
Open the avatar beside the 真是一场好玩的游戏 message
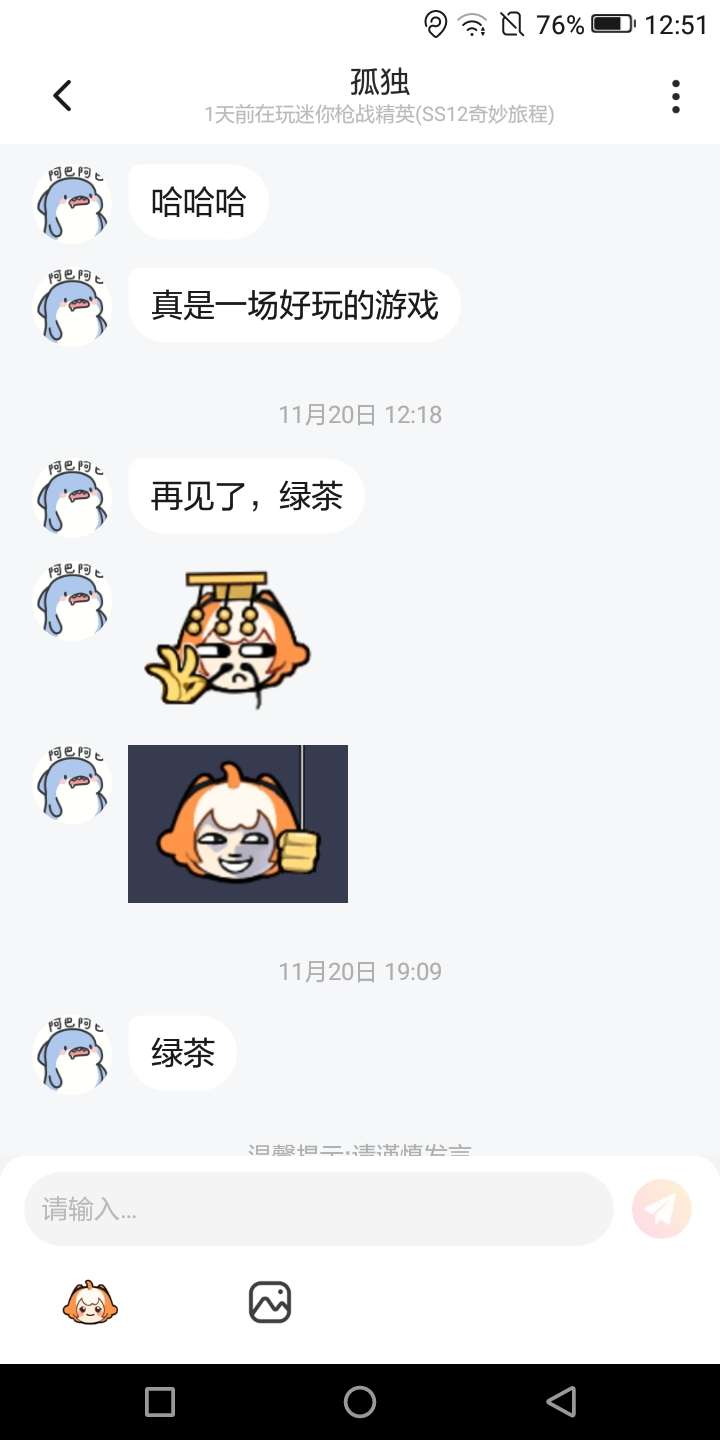pyautogui.click(x=71, y=307)
